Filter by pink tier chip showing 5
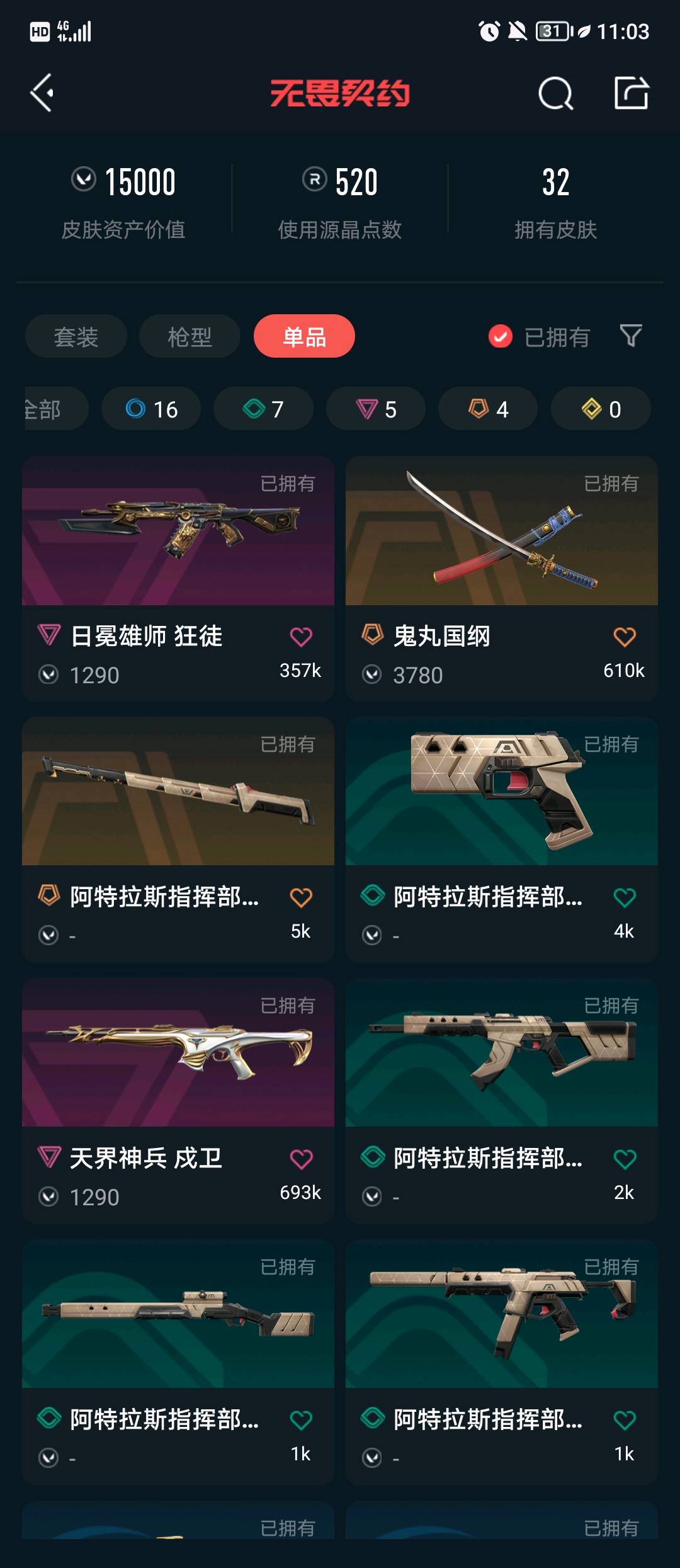This screenshot has width=680, height=1568. click(x=376, y=409)
